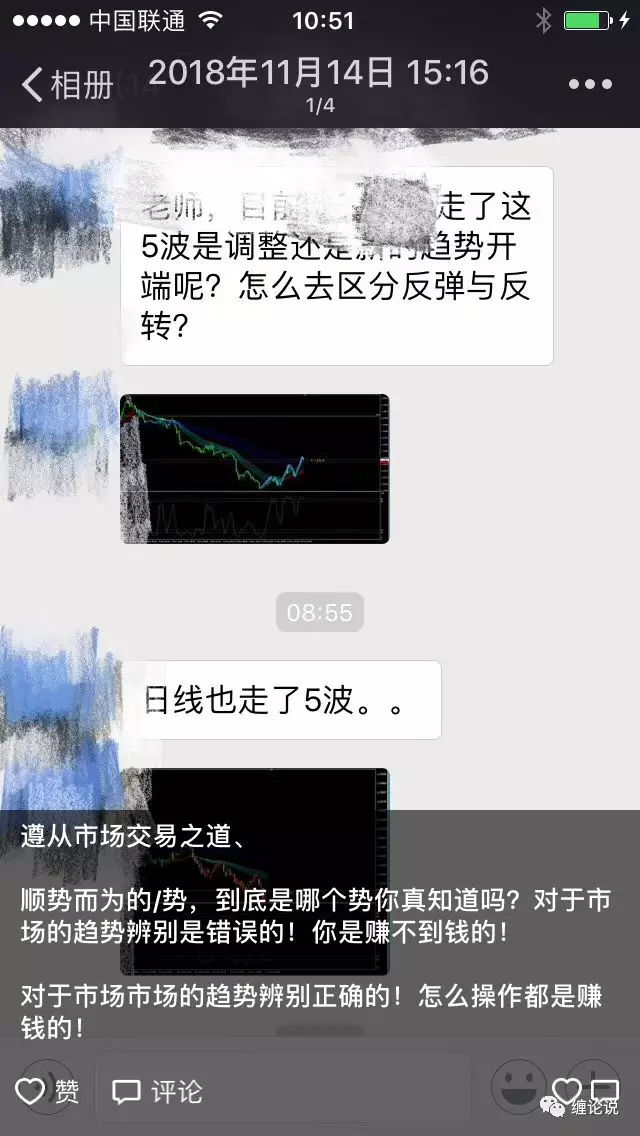Open the post's likes and comments details
This screenshot has width=640, height=1136.
coord(586,1089)
